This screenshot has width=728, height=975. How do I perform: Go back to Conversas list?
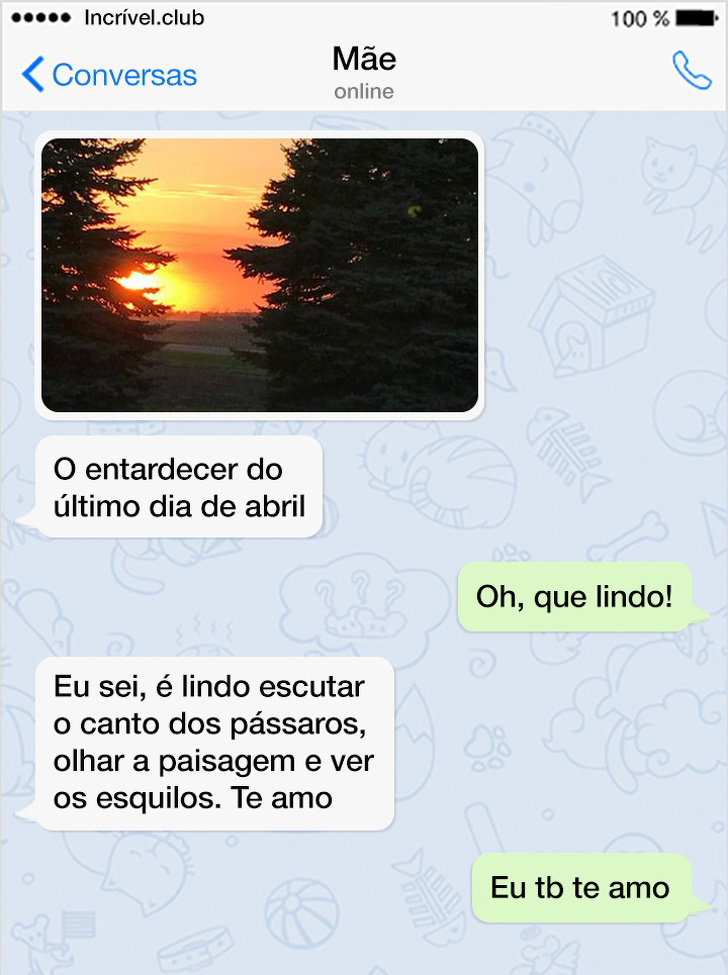[109, 75]
